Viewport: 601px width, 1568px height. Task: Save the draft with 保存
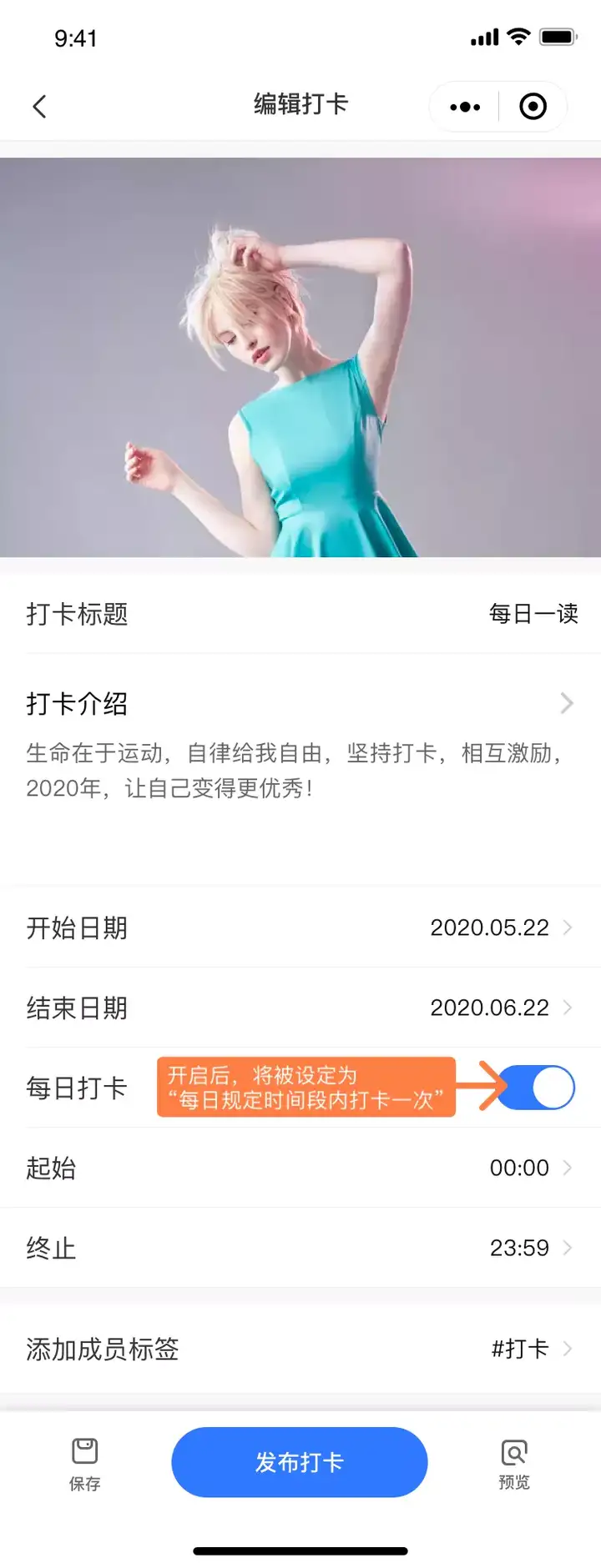click(84, 1464)
